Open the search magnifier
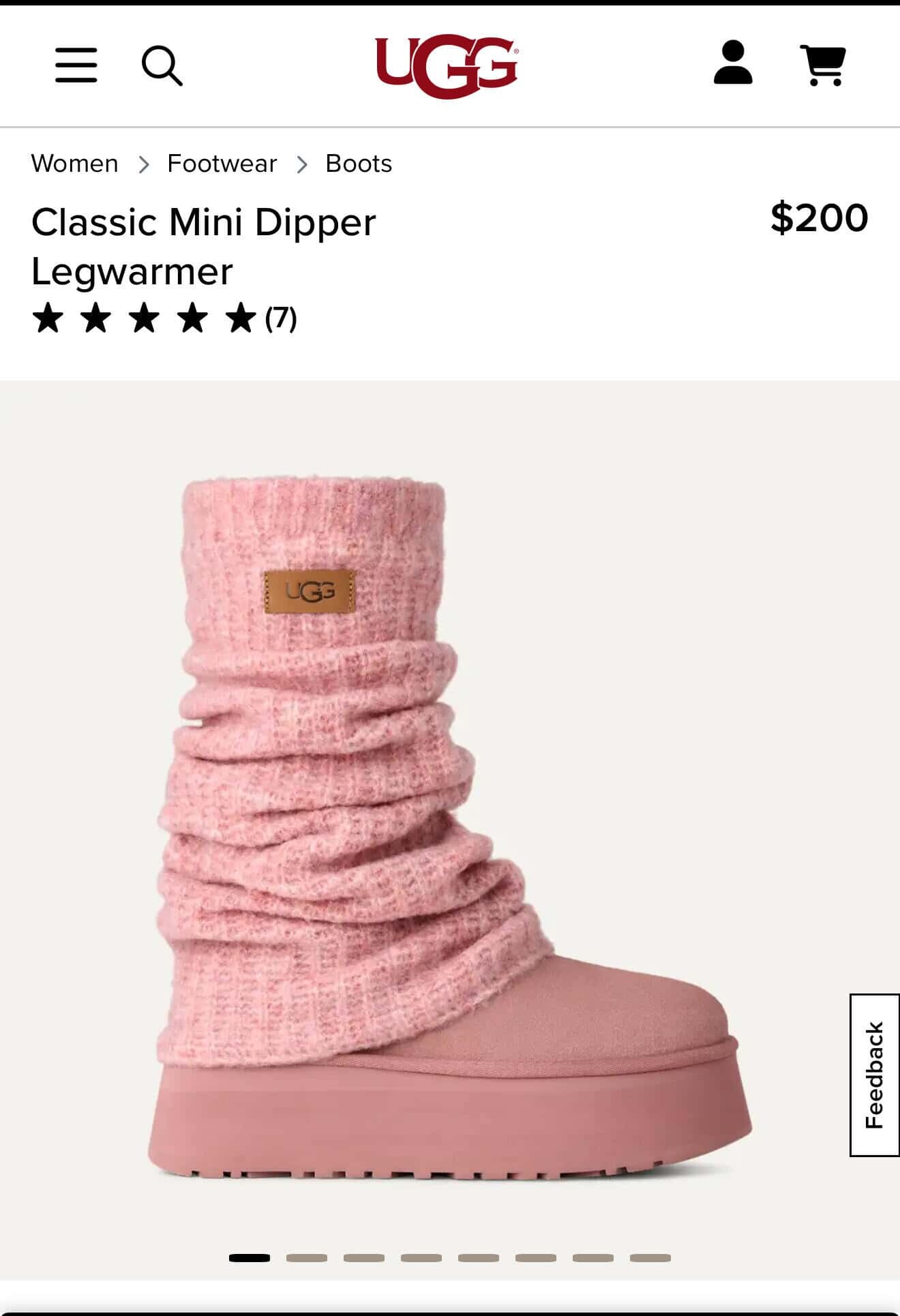Screen dimensions: 900x1316 pos(162,66)
